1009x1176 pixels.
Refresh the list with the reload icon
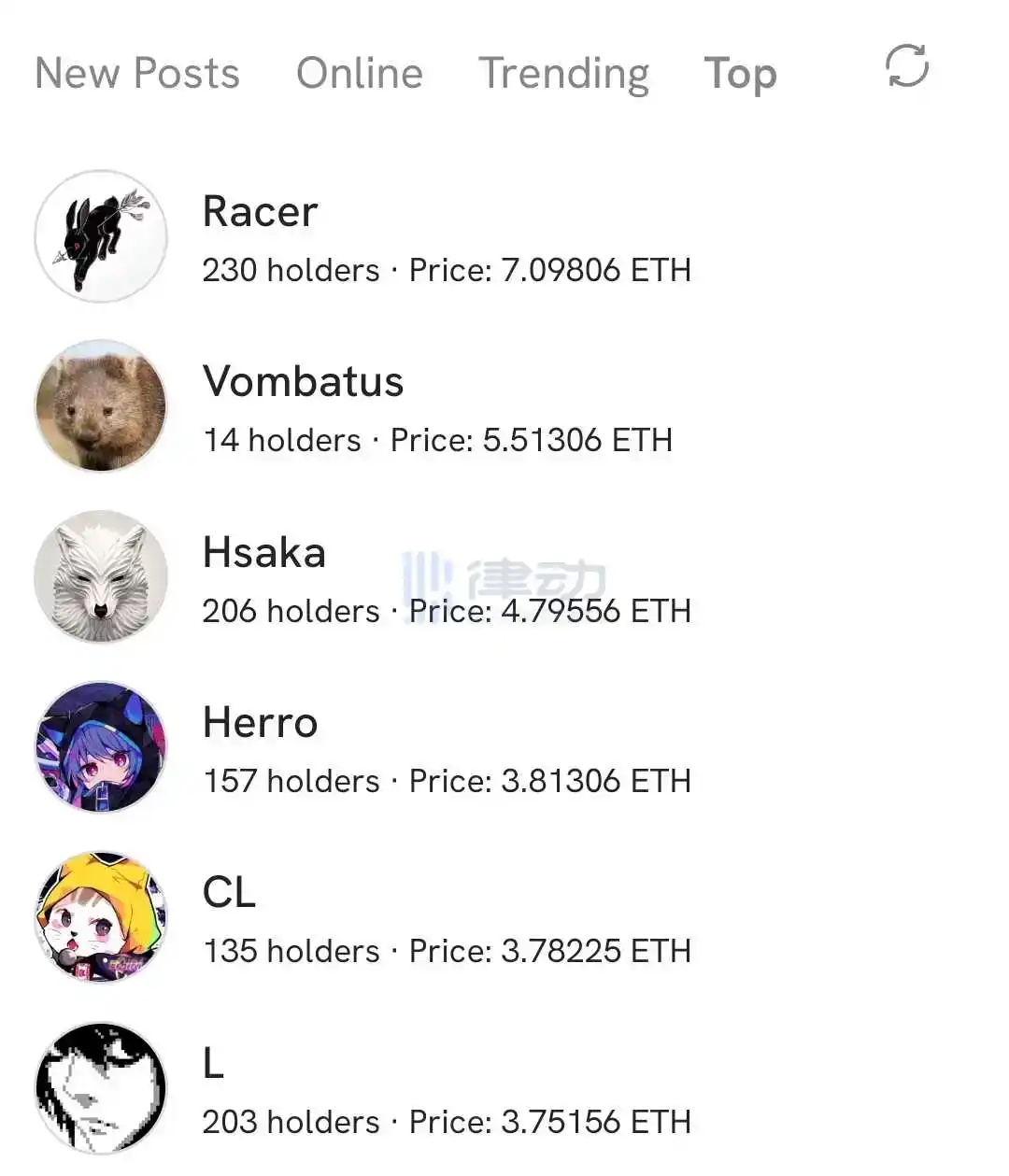tap(906, 66)
